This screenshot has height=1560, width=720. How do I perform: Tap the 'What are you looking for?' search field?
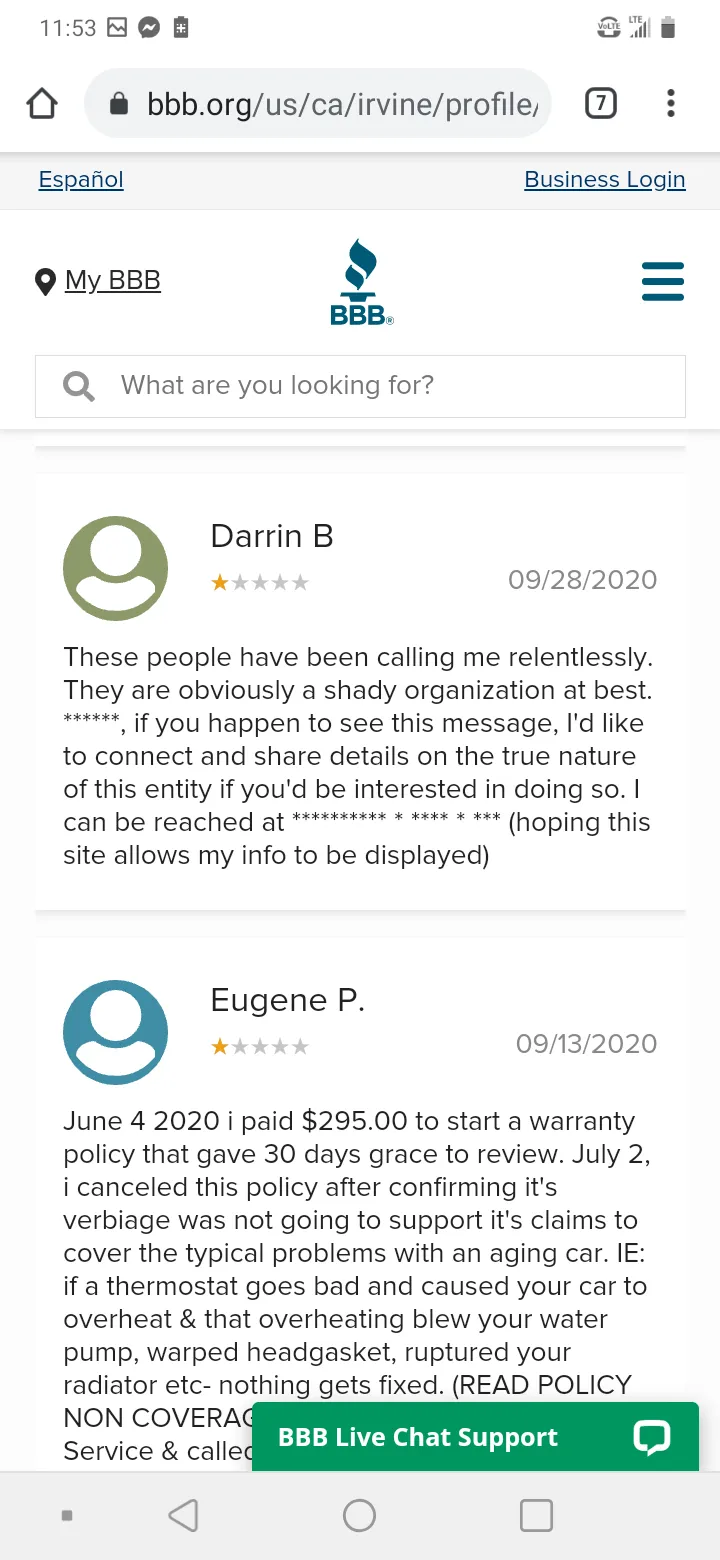(x=360, y=386)
